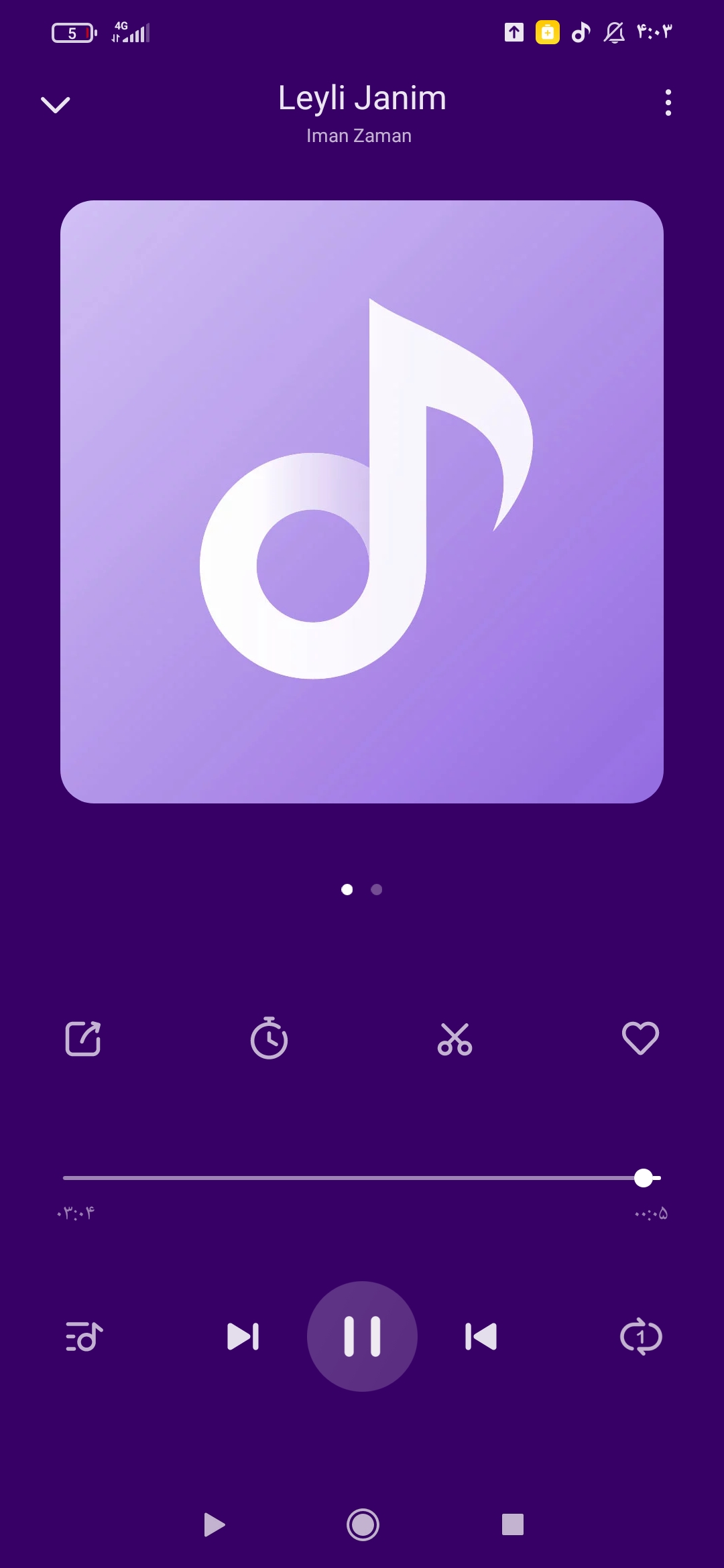
Task: Share the song Leyli Janim
Action: click(83, 1039)
